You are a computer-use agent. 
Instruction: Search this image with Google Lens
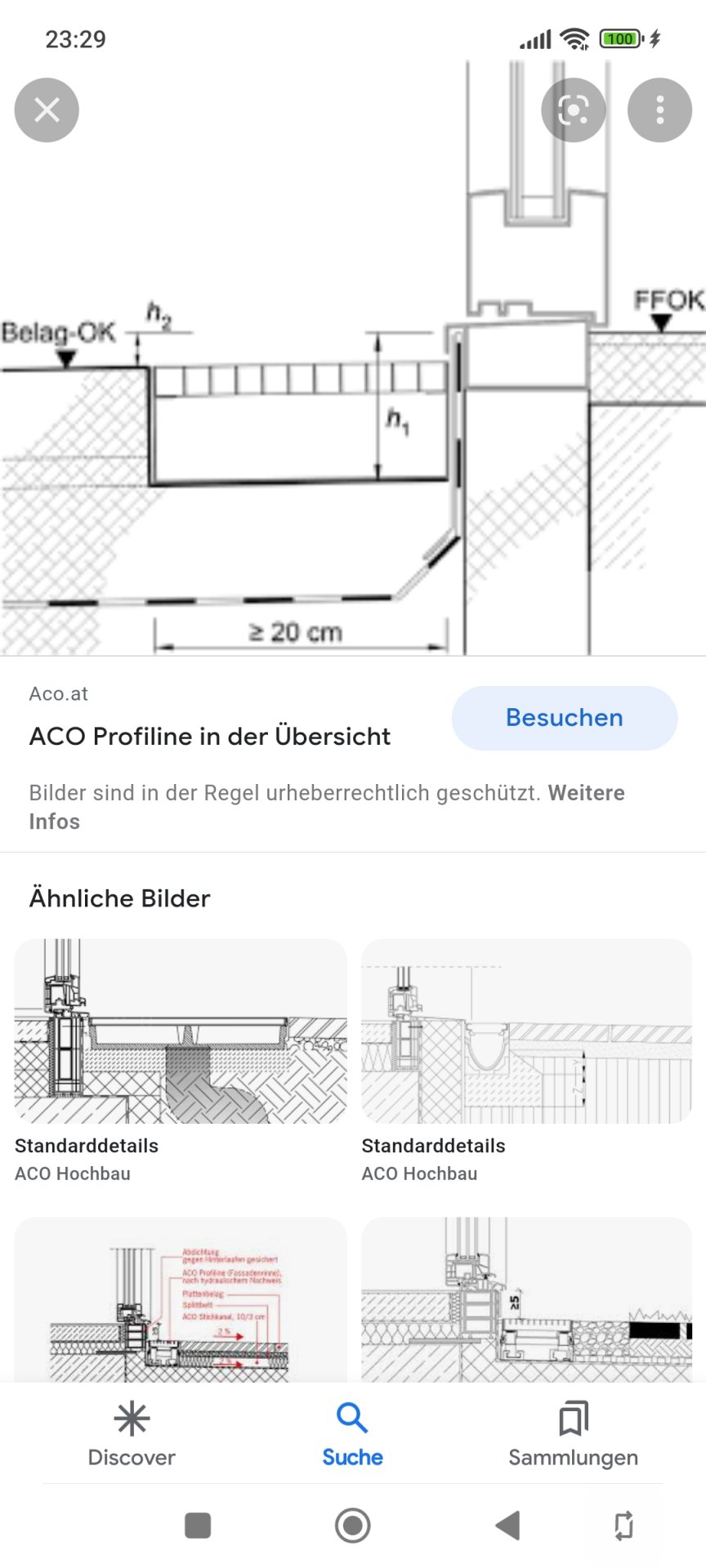click(x=574, y=110)
